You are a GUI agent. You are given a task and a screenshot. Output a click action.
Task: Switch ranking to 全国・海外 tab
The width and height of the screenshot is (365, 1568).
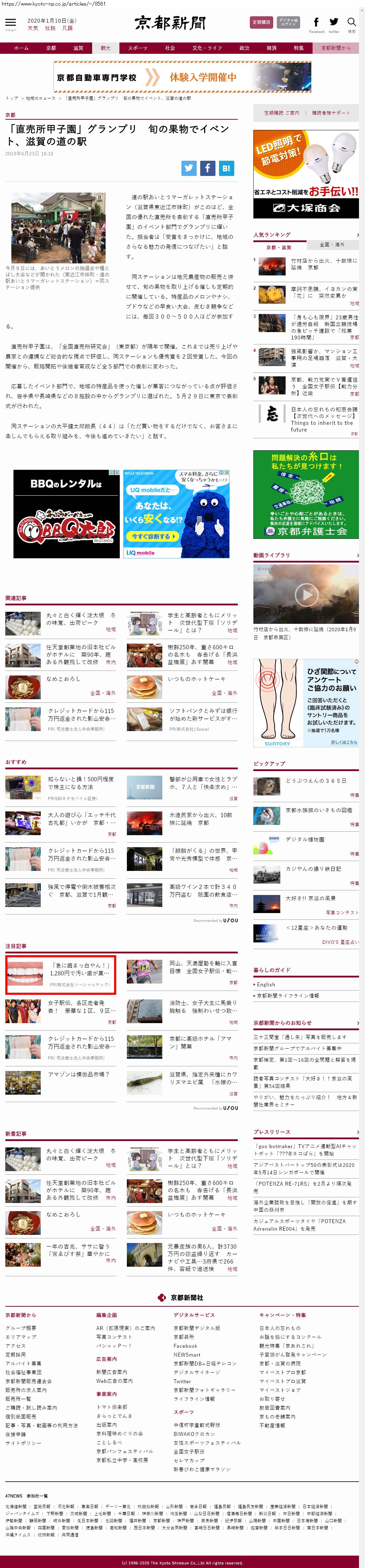coord(332,245)
